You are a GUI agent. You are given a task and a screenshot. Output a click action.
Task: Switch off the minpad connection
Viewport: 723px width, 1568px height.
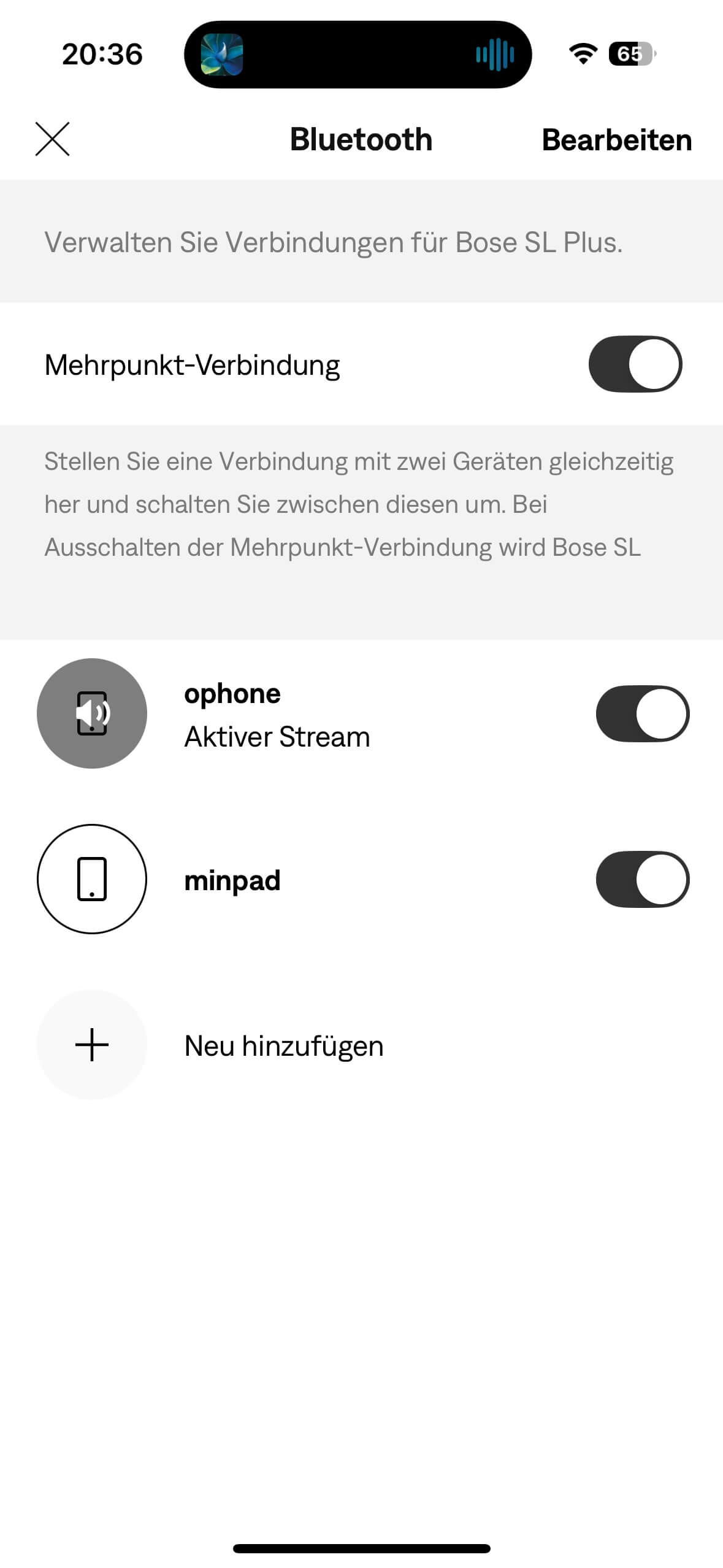pos(642,879)
